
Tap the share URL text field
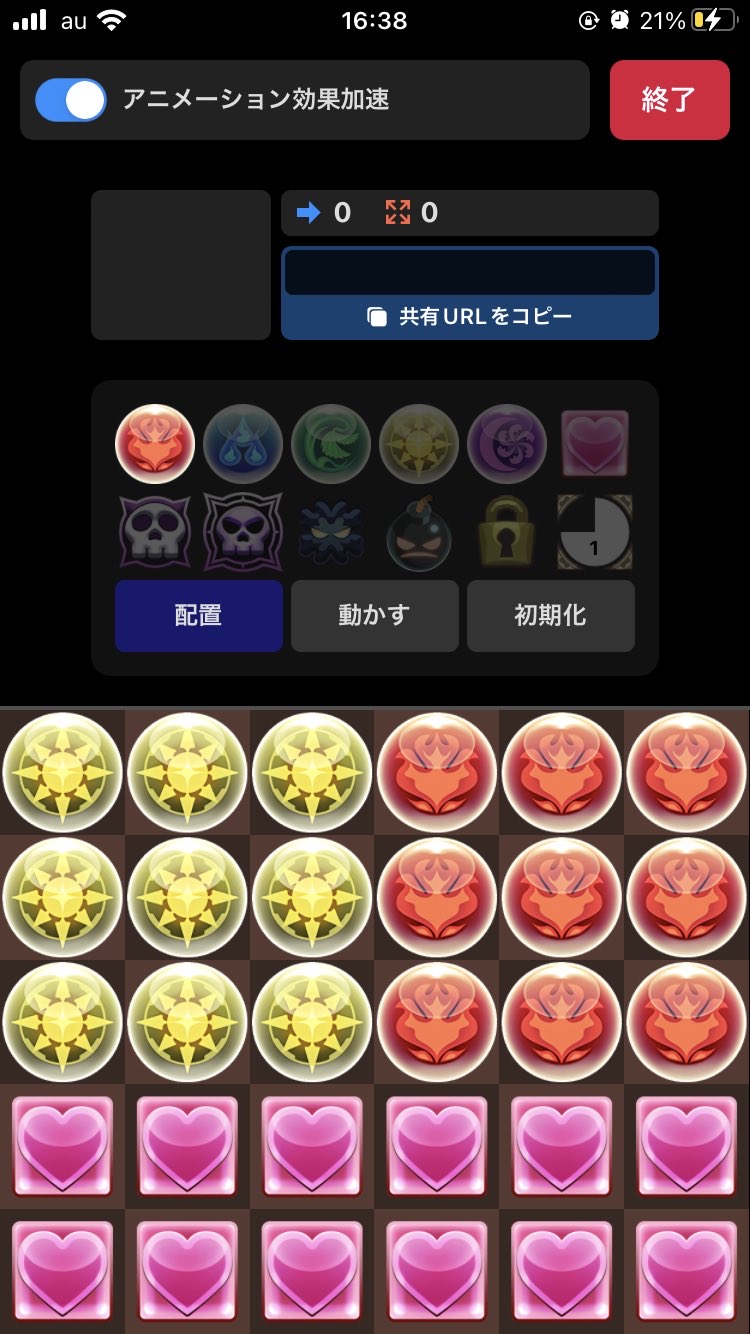[x=470, y=272]
